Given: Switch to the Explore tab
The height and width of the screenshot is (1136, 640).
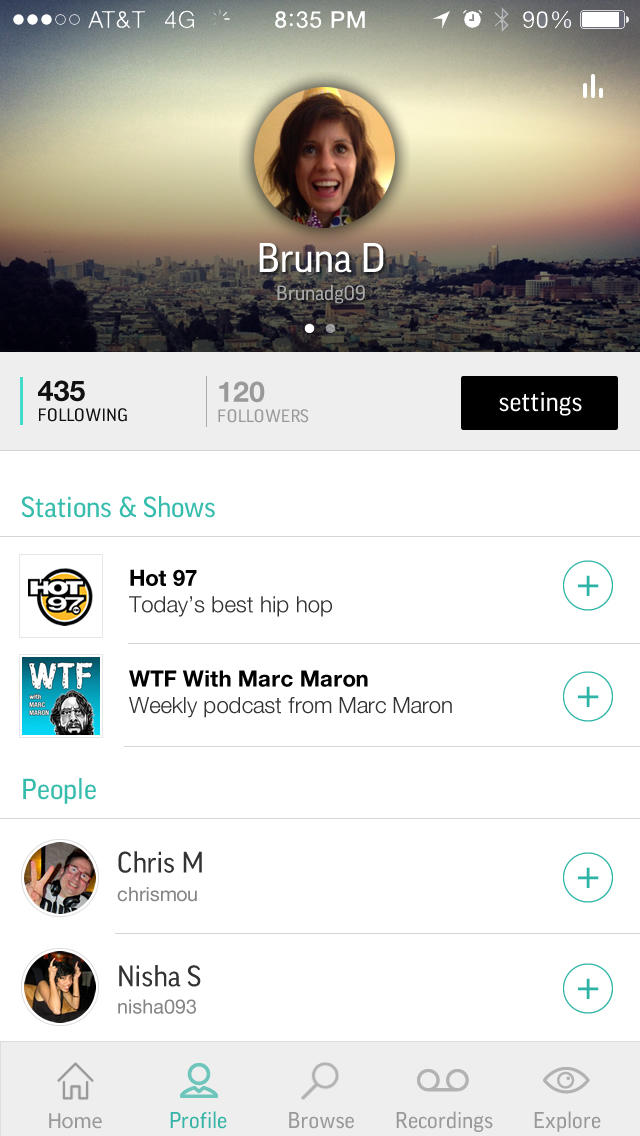Looking at the screenshot, I should [567, 1096].
